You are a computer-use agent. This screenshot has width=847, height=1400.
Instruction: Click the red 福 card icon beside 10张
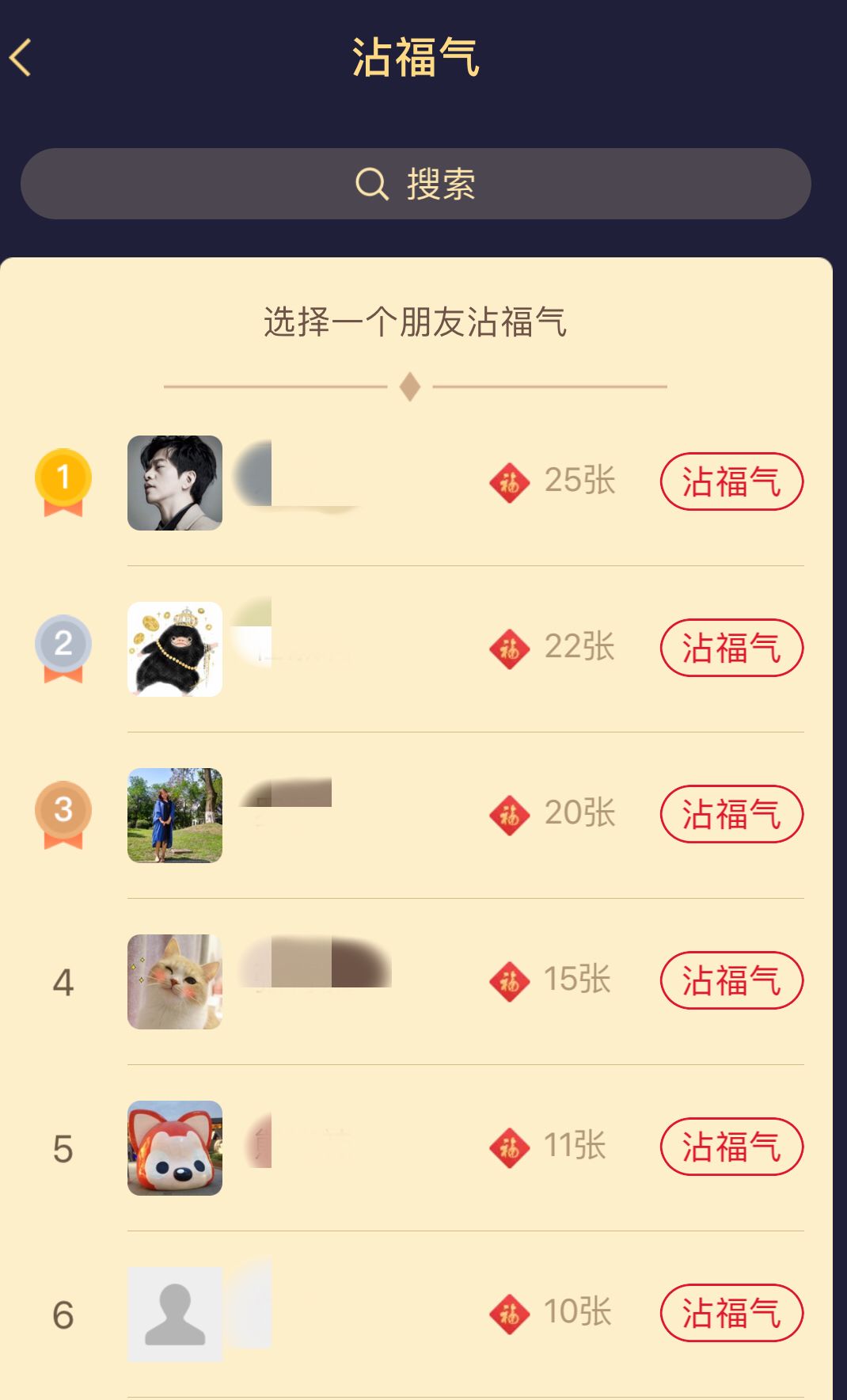[511, 1312]
